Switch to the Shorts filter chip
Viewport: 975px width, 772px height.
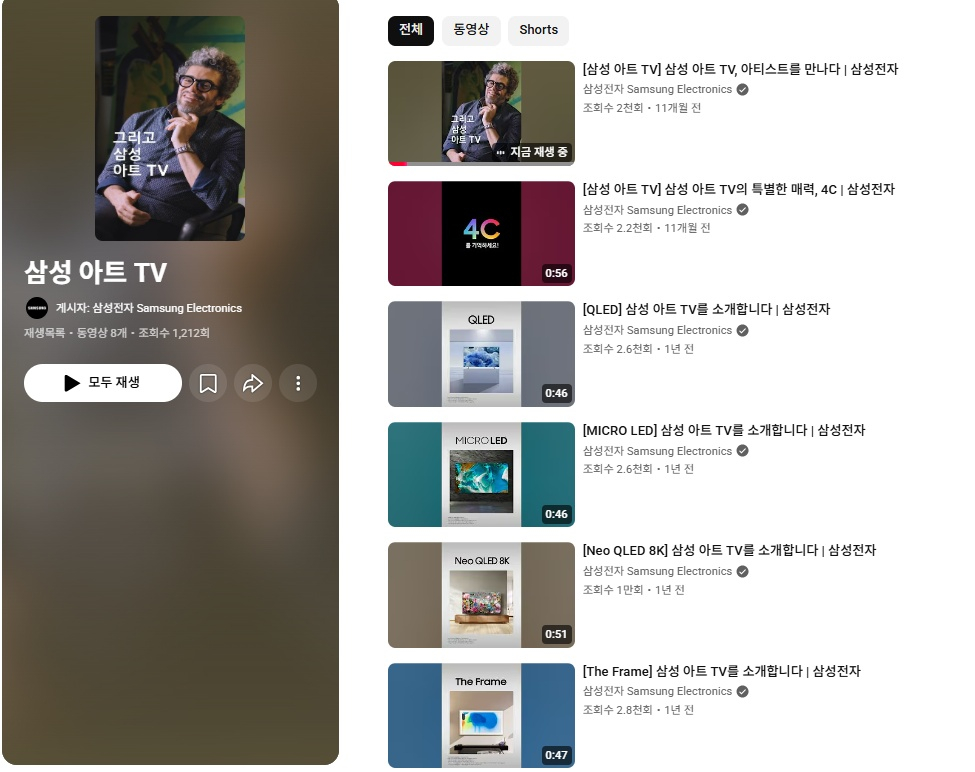tap(538, 30)
